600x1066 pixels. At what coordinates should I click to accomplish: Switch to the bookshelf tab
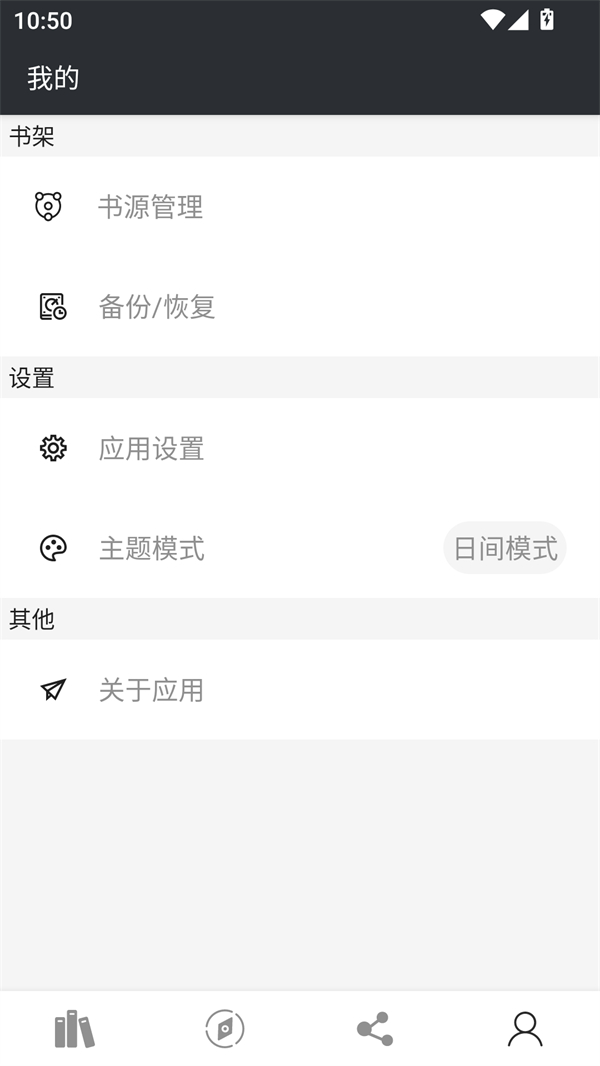[x=75, y=1029]
